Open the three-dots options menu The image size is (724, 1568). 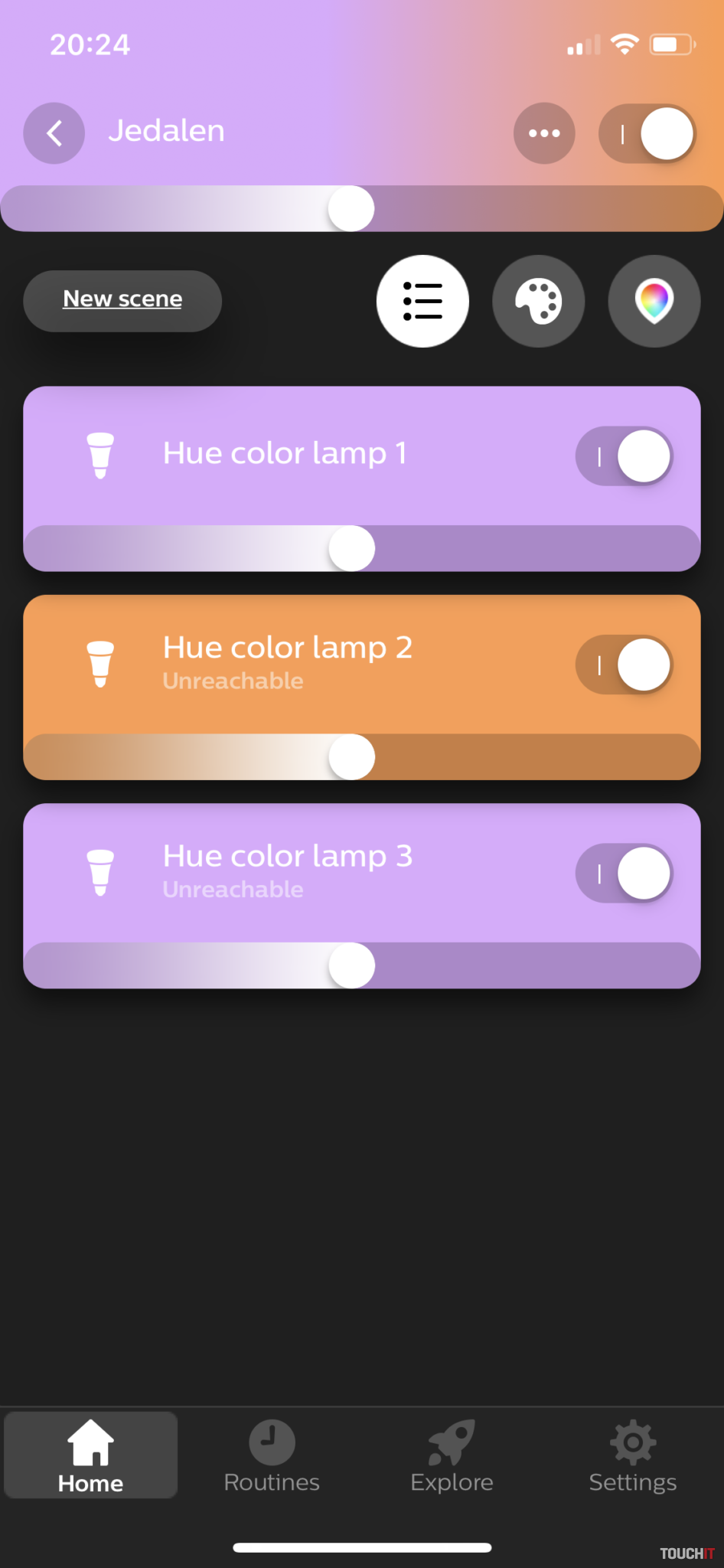(x=544, y=133)
